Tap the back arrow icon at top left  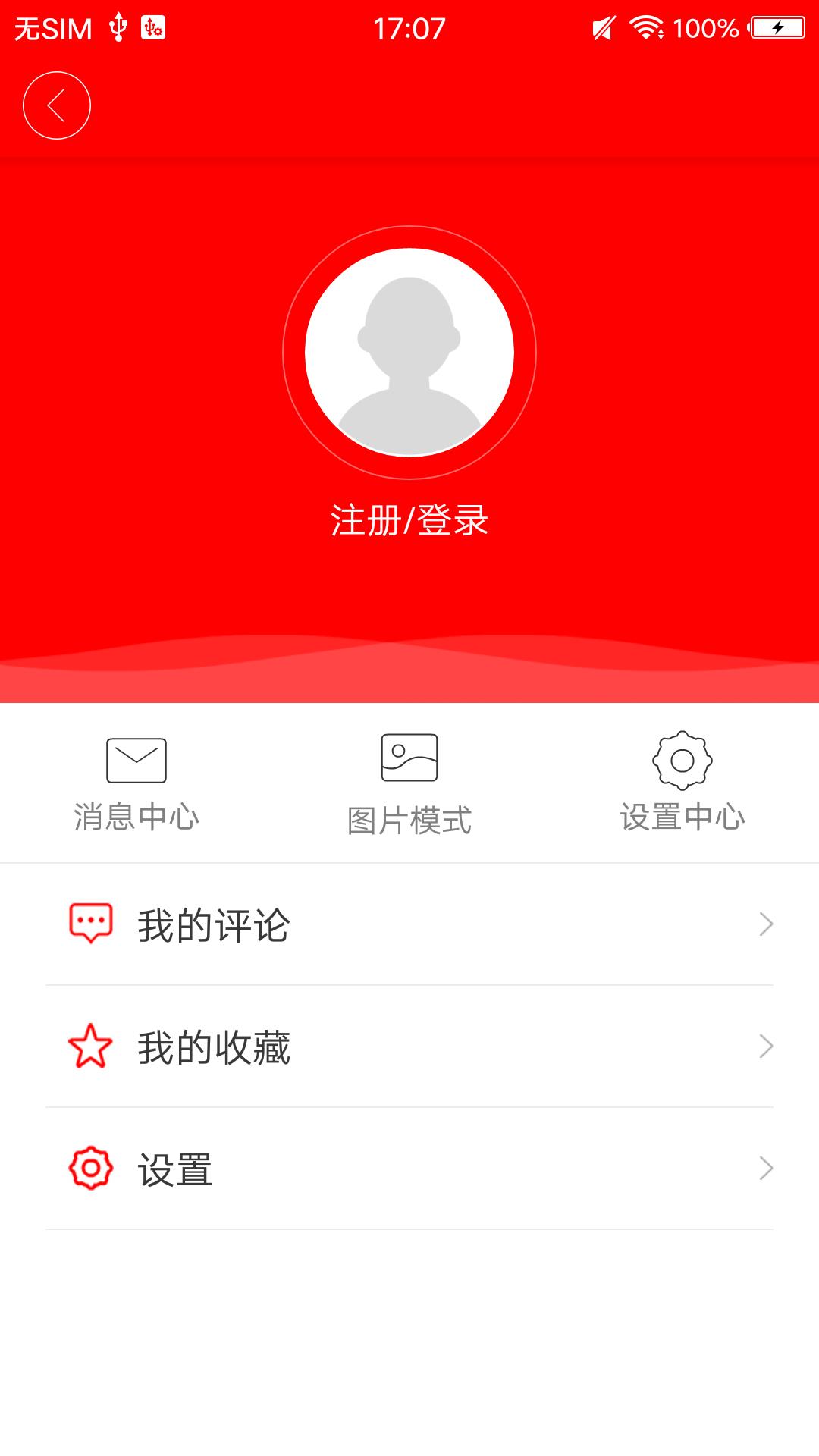pyautogui.click(x=57, y=105)
